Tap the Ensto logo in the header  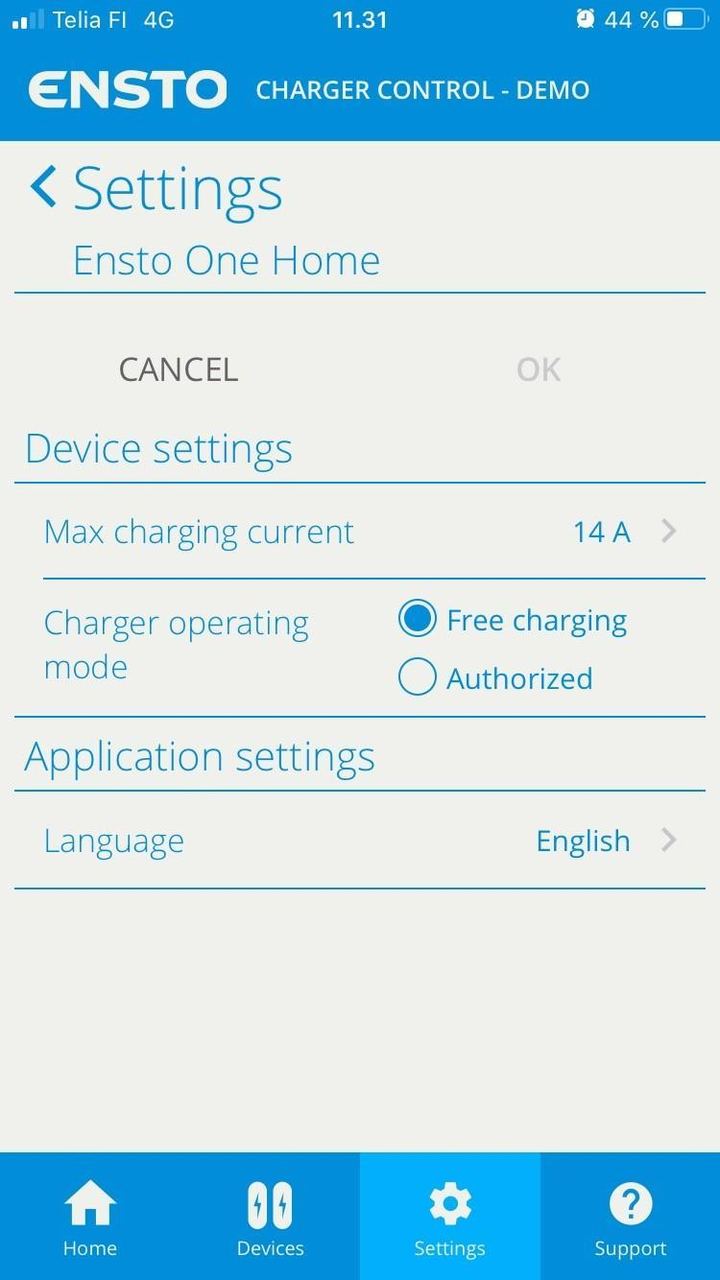point(128,89)
